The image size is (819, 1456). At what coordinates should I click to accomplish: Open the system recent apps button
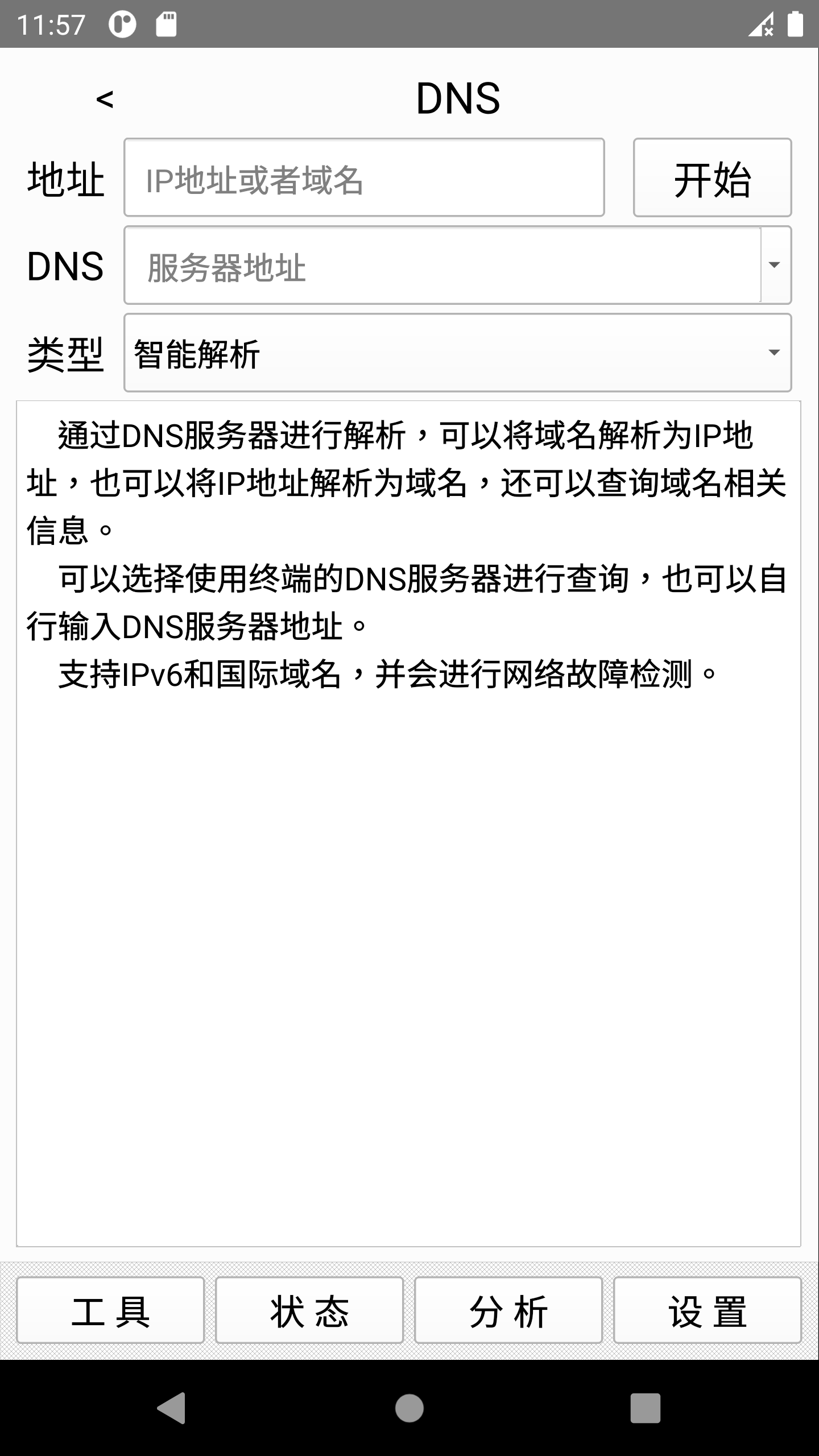tap(645, 1408)
